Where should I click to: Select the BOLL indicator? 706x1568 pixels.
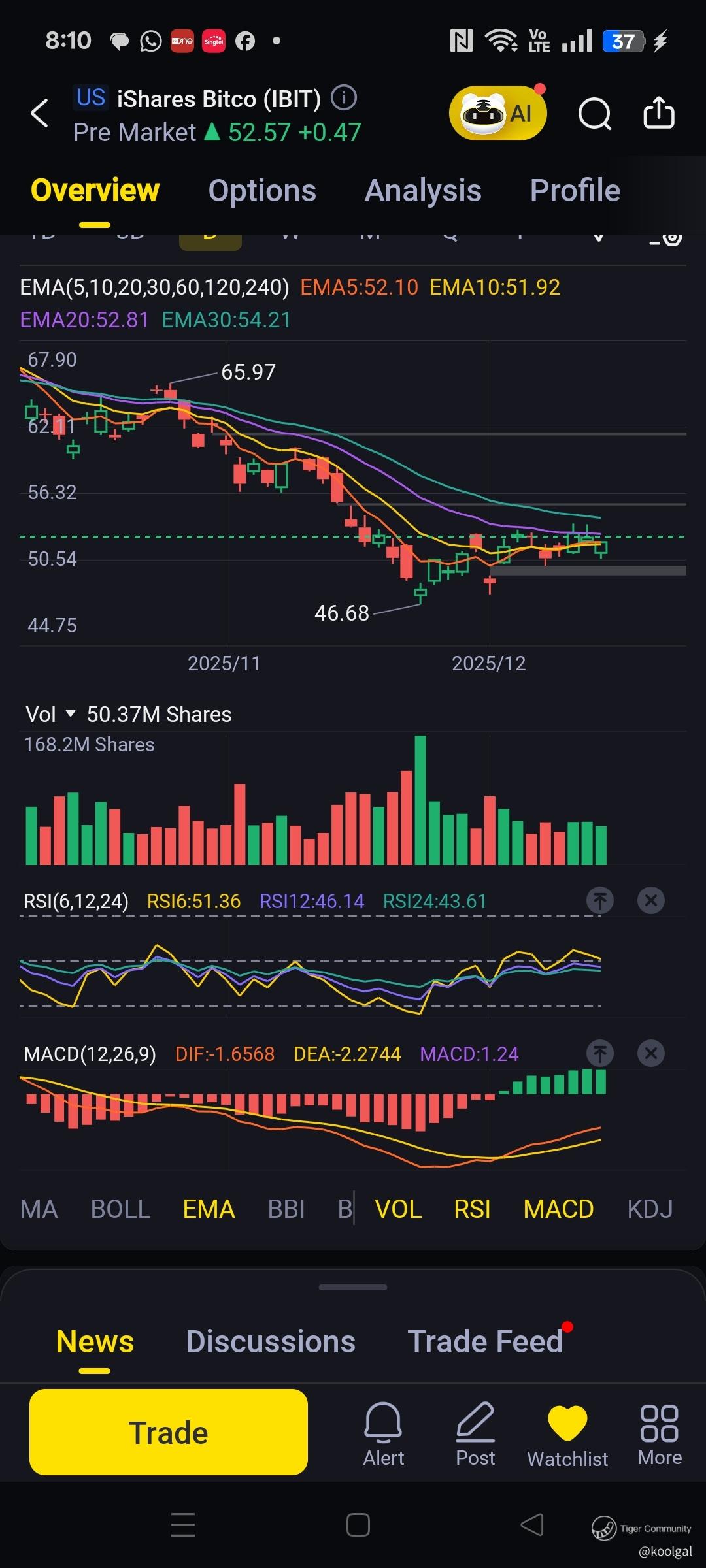click(x=120, y=1209)
